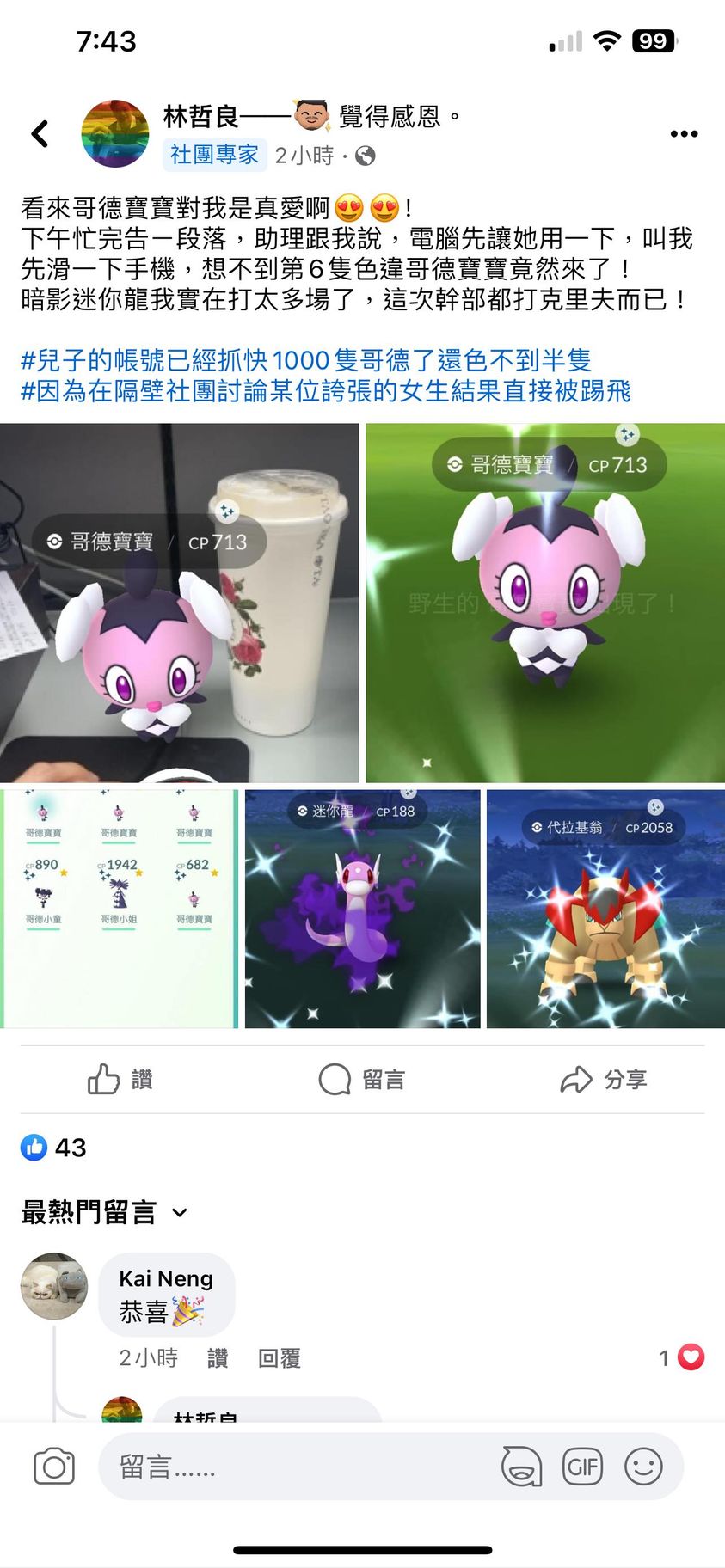Like this post with 讚 button
This screenshot has width=725, height=1568.
120,1080
